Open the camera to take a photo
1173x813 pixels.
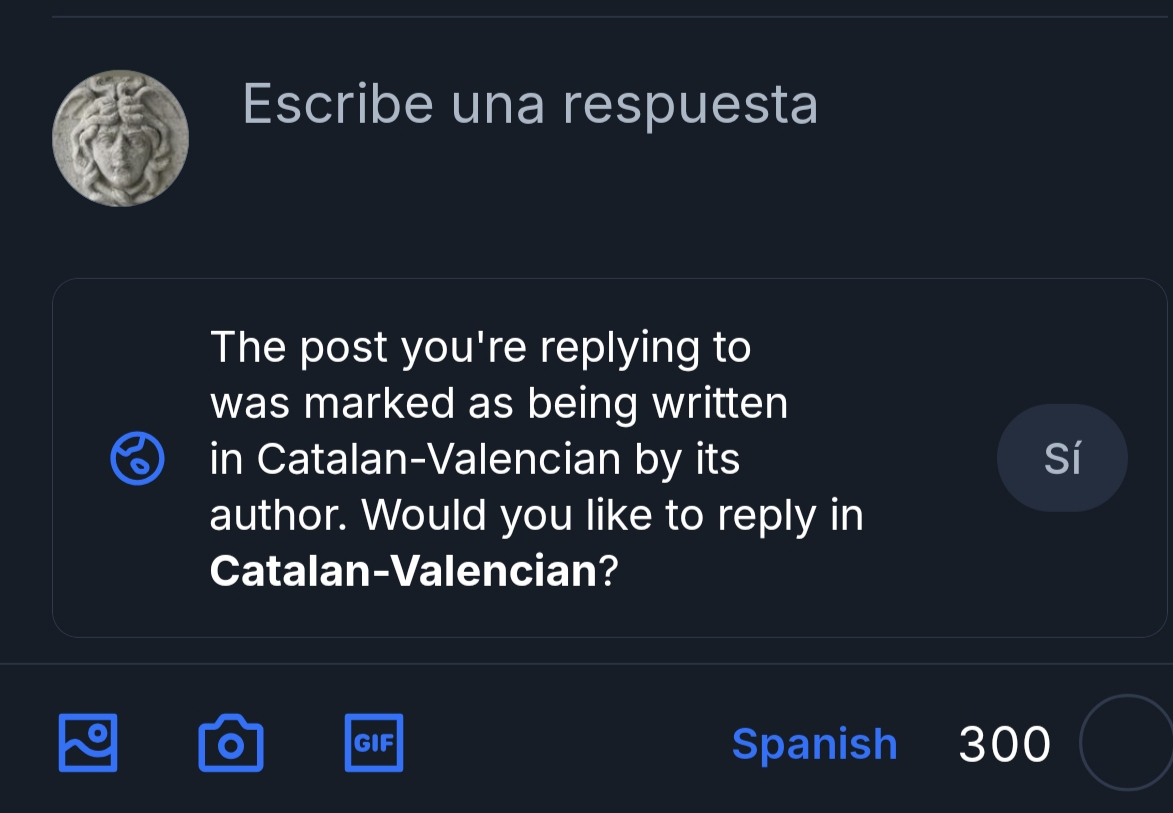point(231,743)
